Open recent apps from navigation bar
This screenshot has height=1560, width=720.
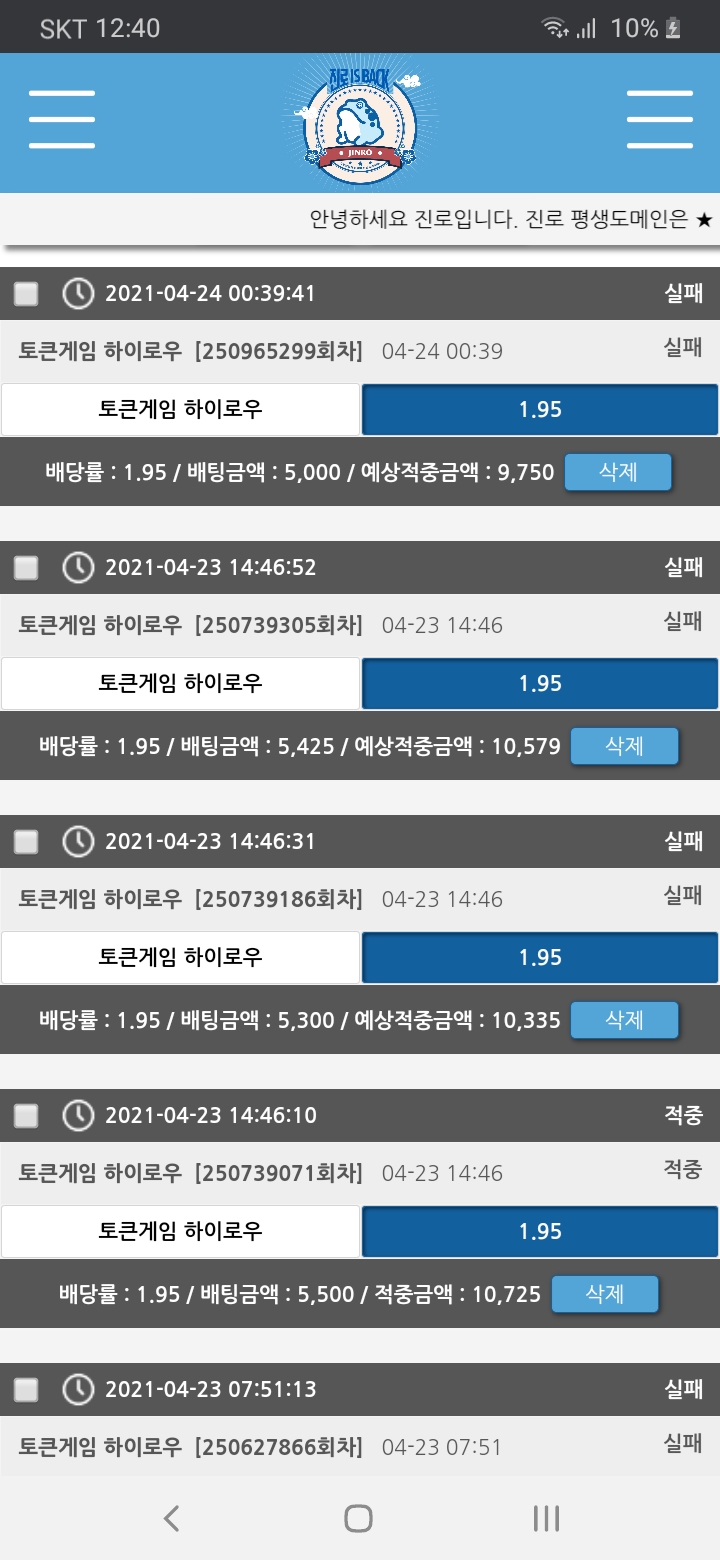[x=546, y=1519]
